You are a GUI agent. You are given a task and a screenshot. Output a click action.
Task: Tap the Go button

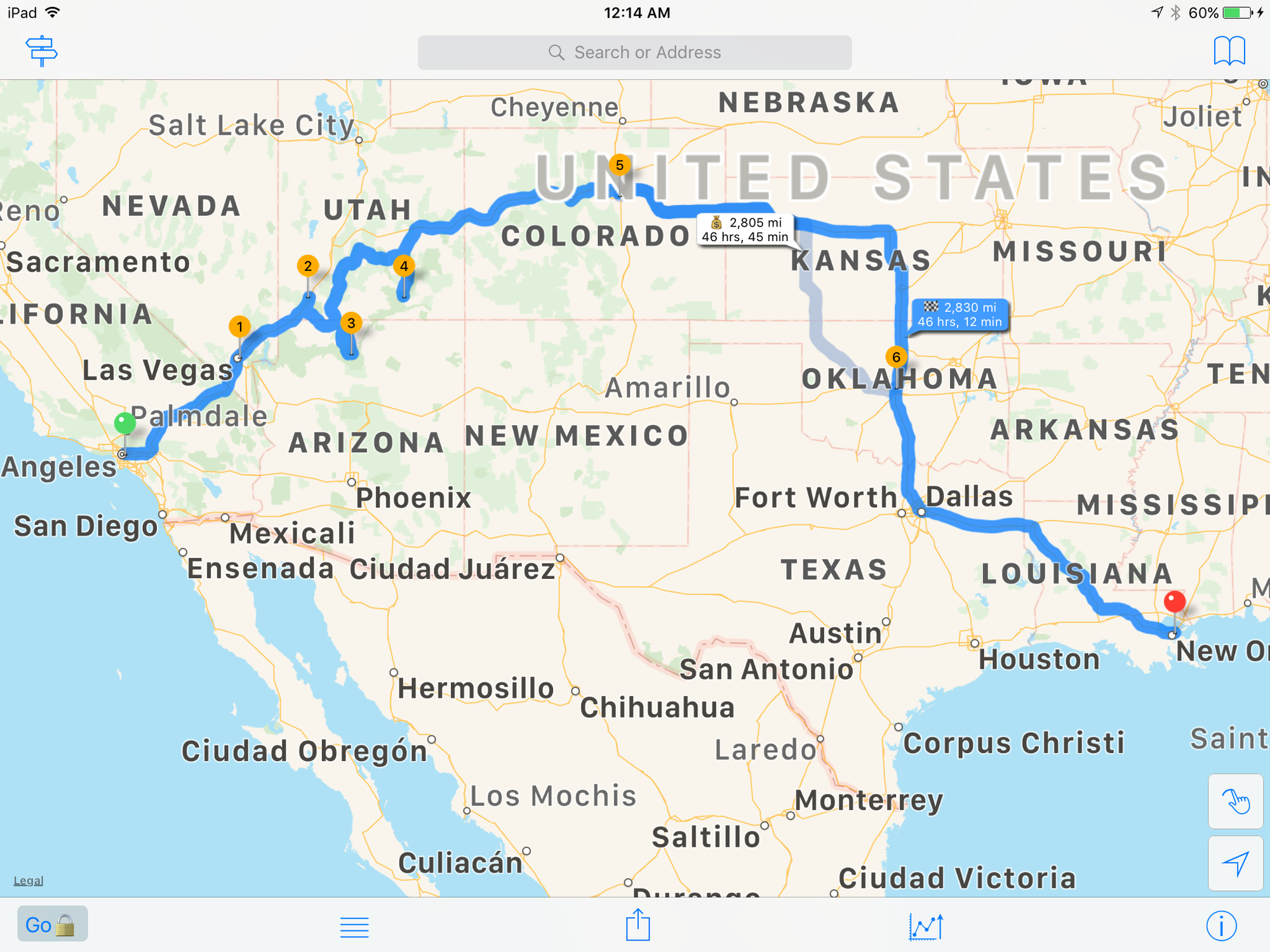pyautogui.click(x=52, y=924)
